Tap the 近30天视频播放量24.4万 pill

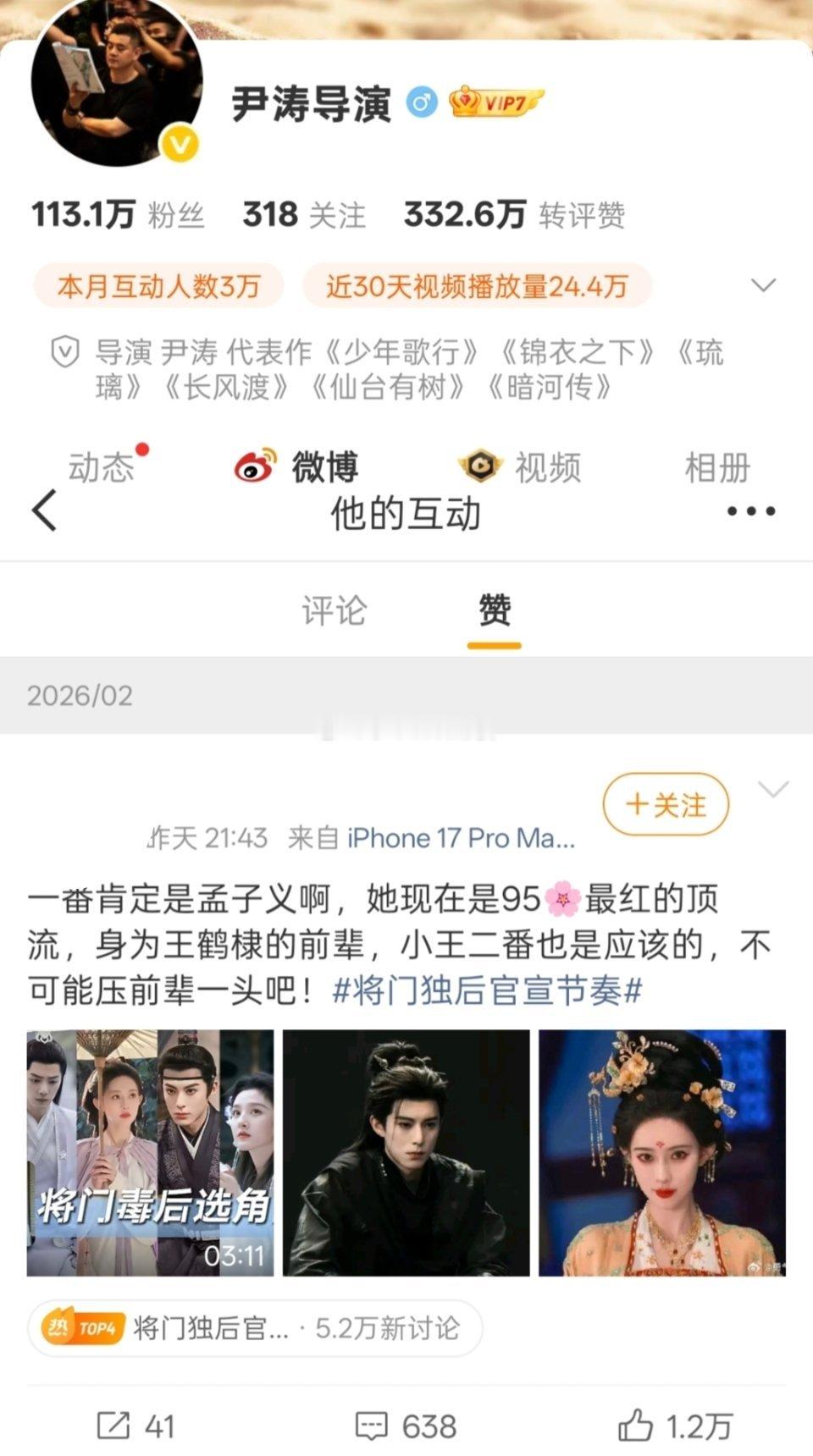click(478, 286)
